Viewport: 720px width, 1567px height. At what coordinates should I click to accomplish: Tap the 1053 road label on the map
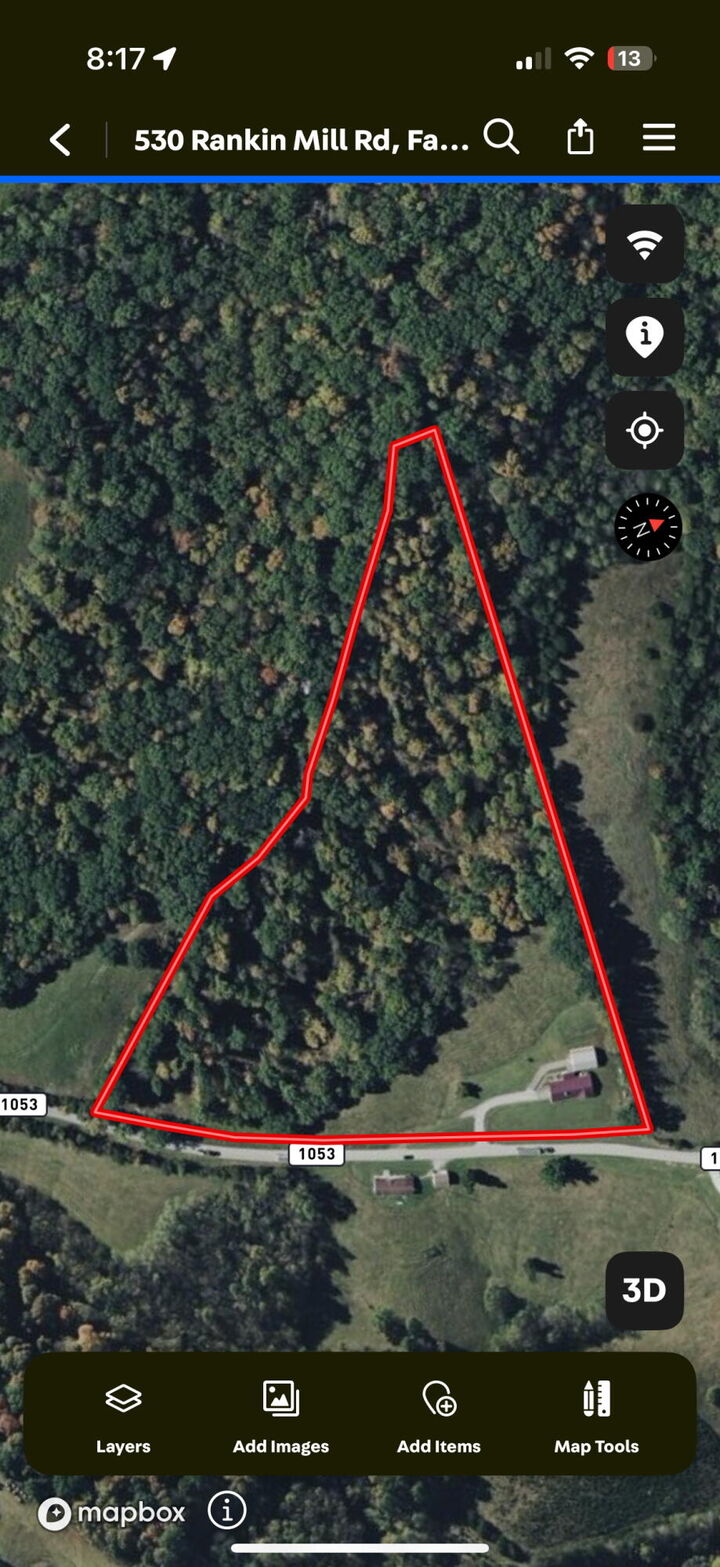click(316, 1153)
